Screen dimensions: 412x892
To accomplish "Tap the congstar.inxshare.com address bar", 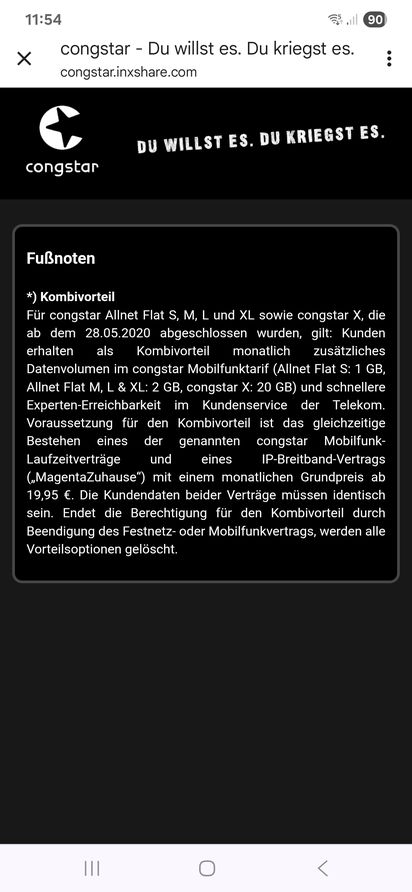I will [129, 72].
